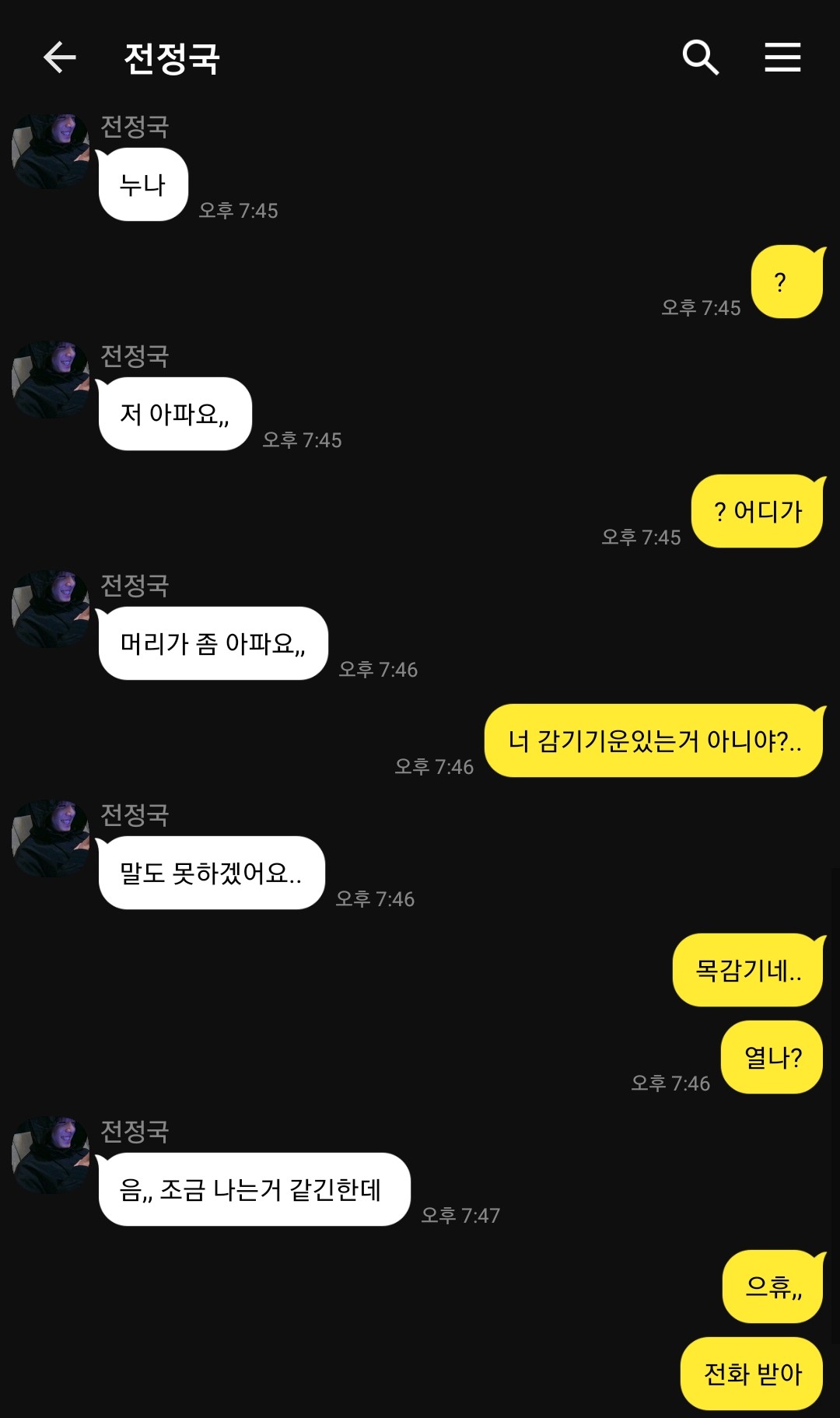Search within this conversation

(700, 58)
